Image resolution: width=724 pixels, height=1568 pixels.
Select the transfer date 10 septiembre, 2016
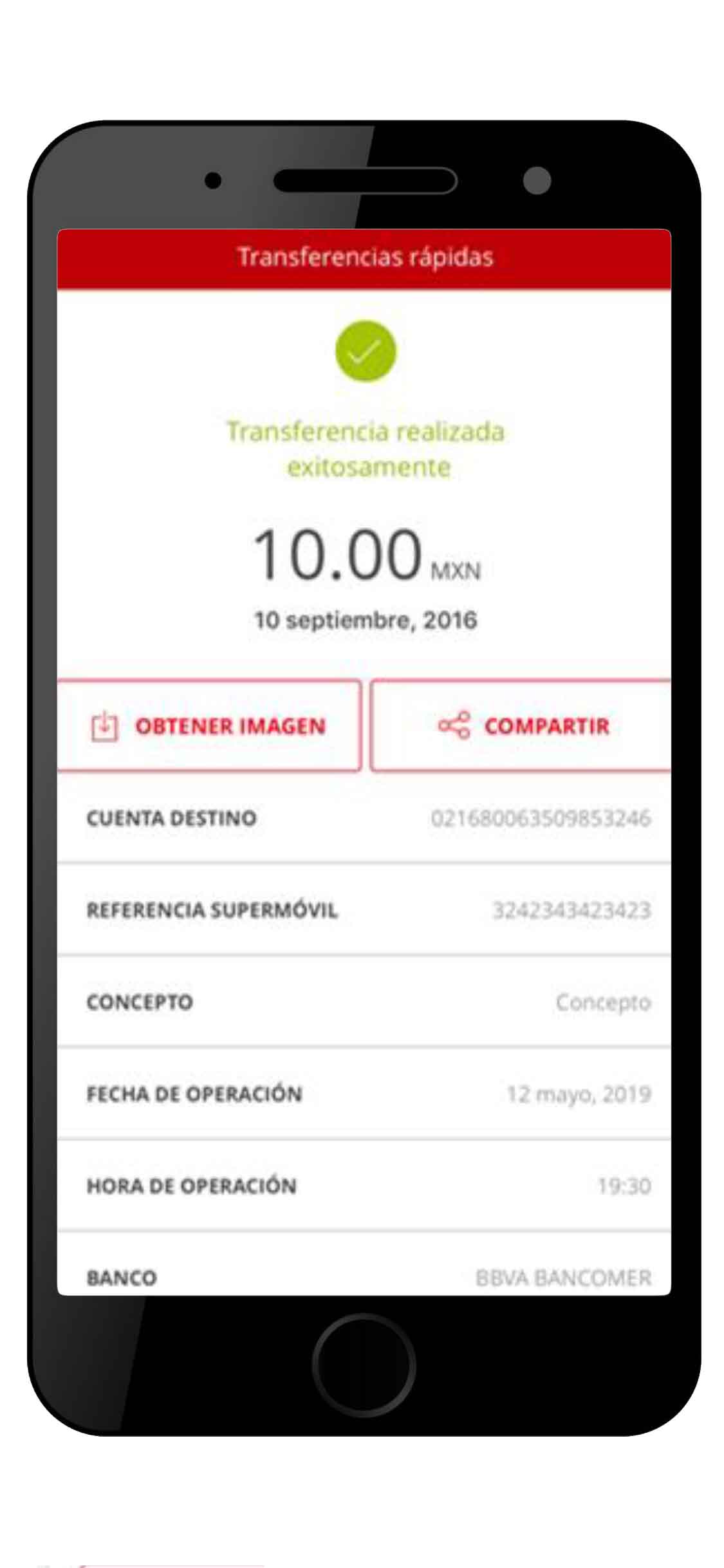coord(364,619)
